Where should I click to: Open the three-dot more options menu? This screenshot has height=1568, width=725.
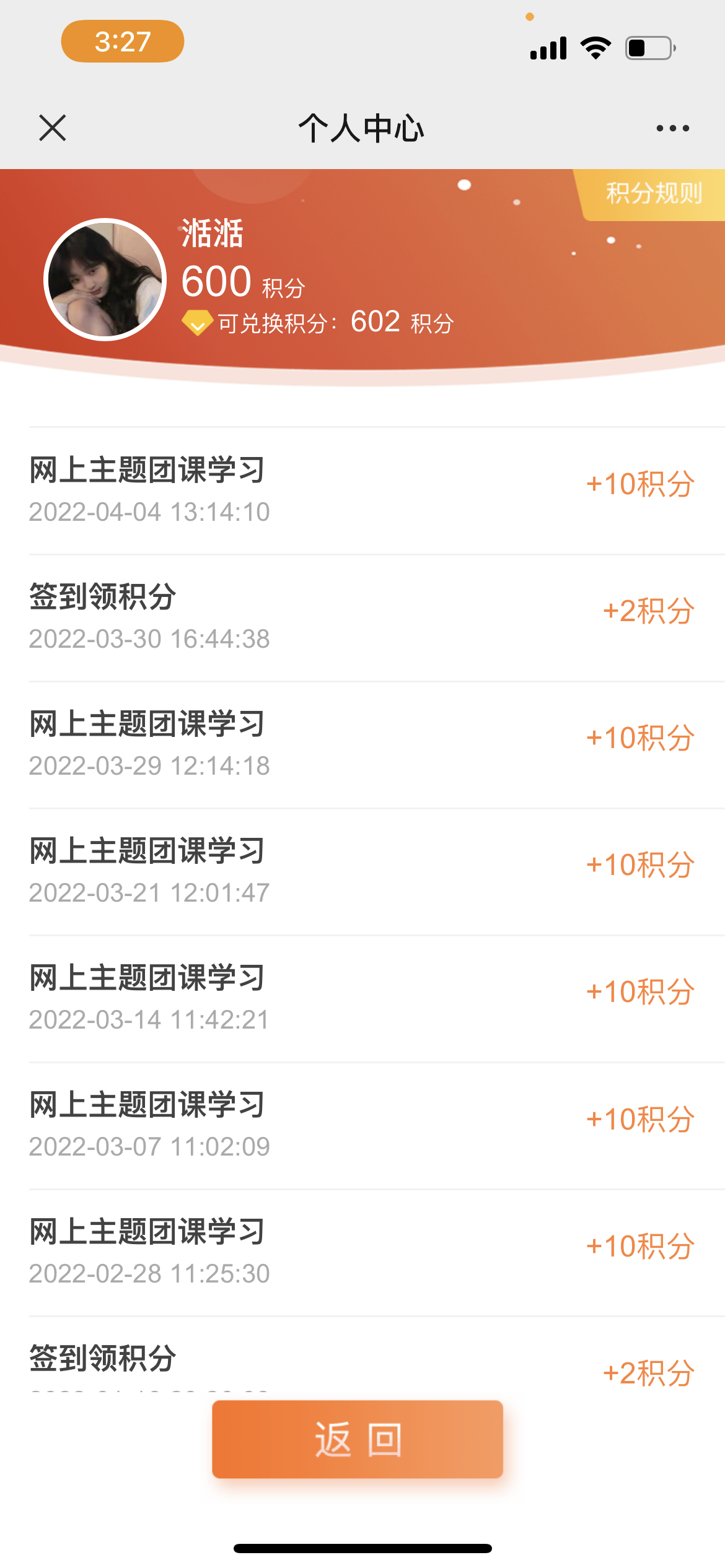pos(672,128)
